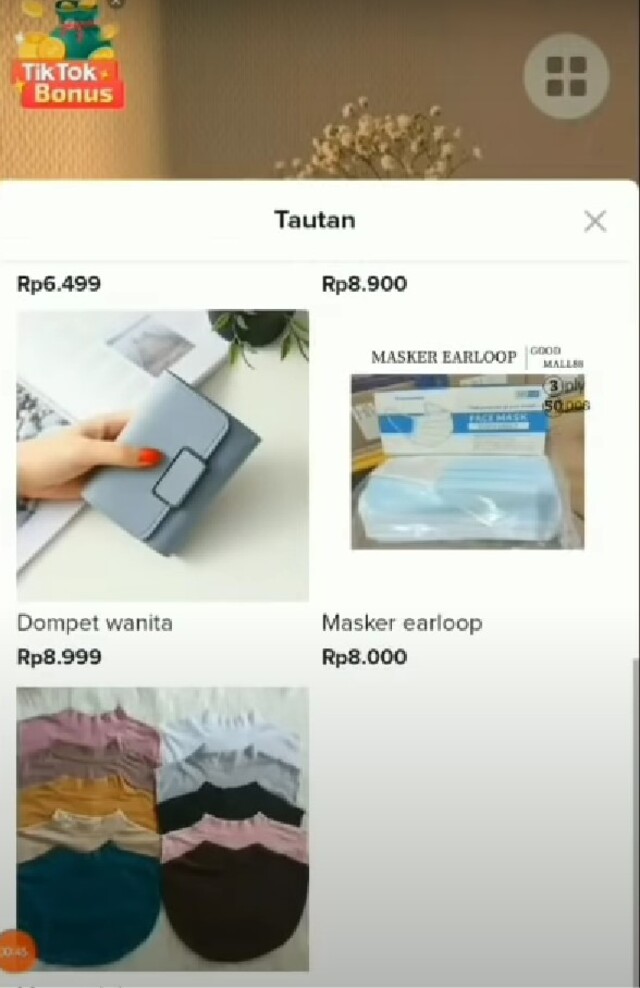Open the Masker earloop product
Screen dimensions: 640x988
[467, 455]
